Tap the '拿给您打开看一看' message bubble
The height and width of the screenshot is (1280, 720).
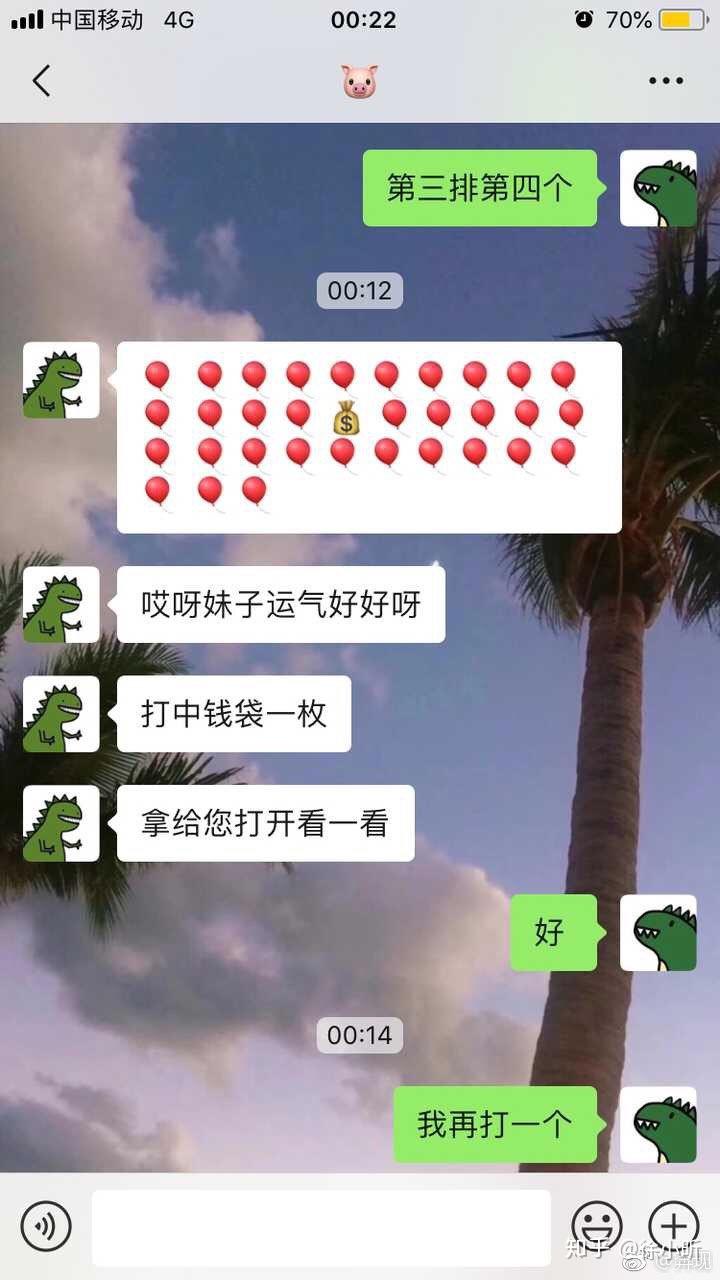click(x=265, y=823)
